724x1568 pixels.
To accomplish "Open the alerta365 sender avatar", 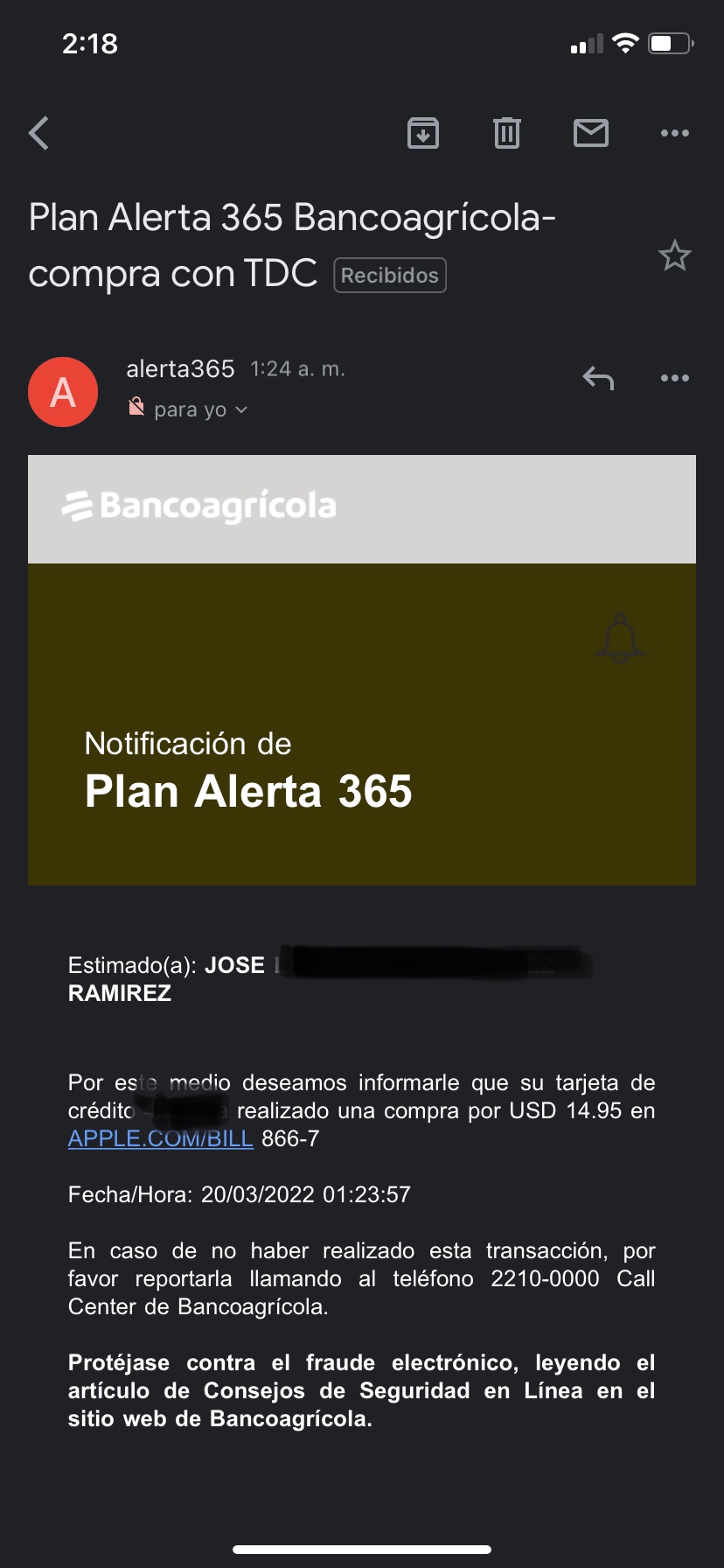I will [x=63, y=392].
